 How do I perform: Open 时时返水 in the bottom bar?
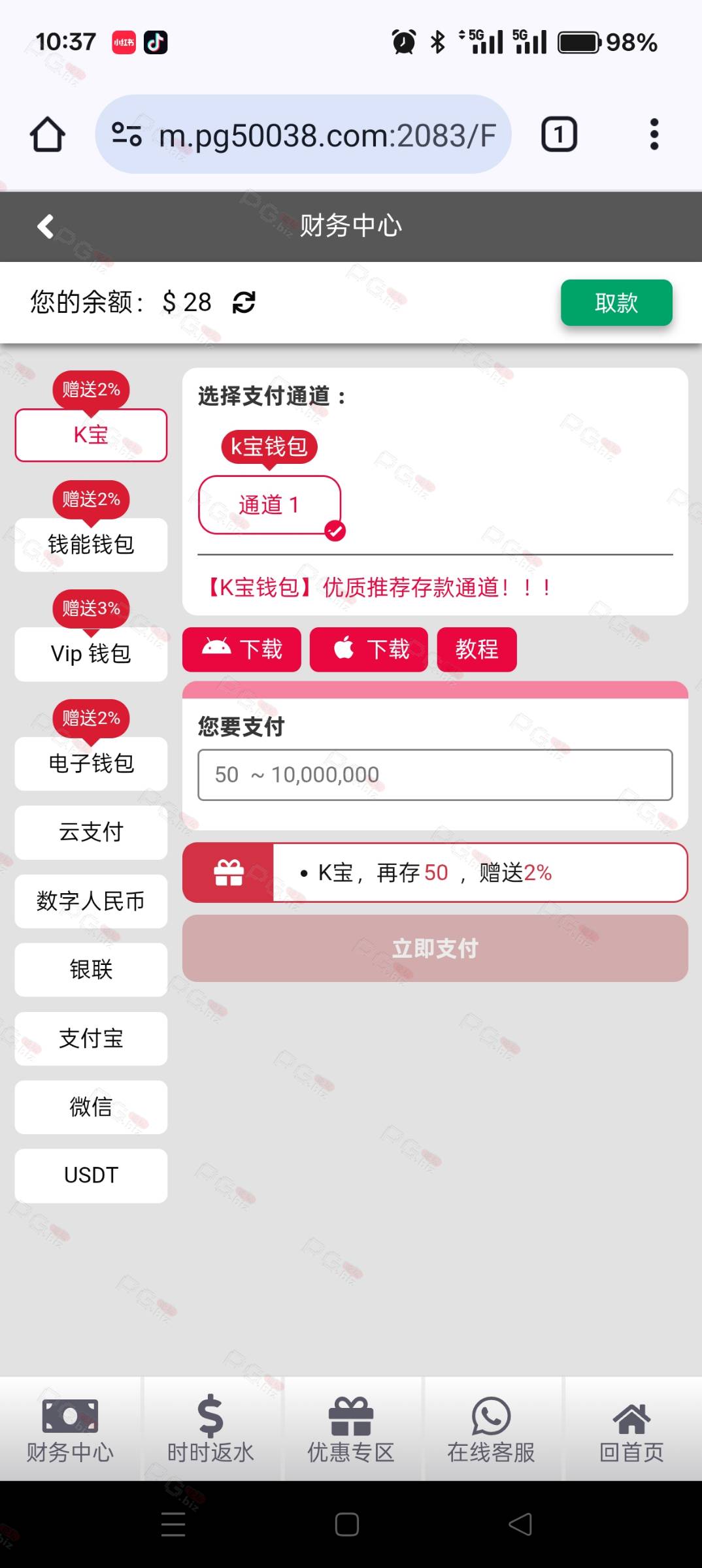(210, 1430)
